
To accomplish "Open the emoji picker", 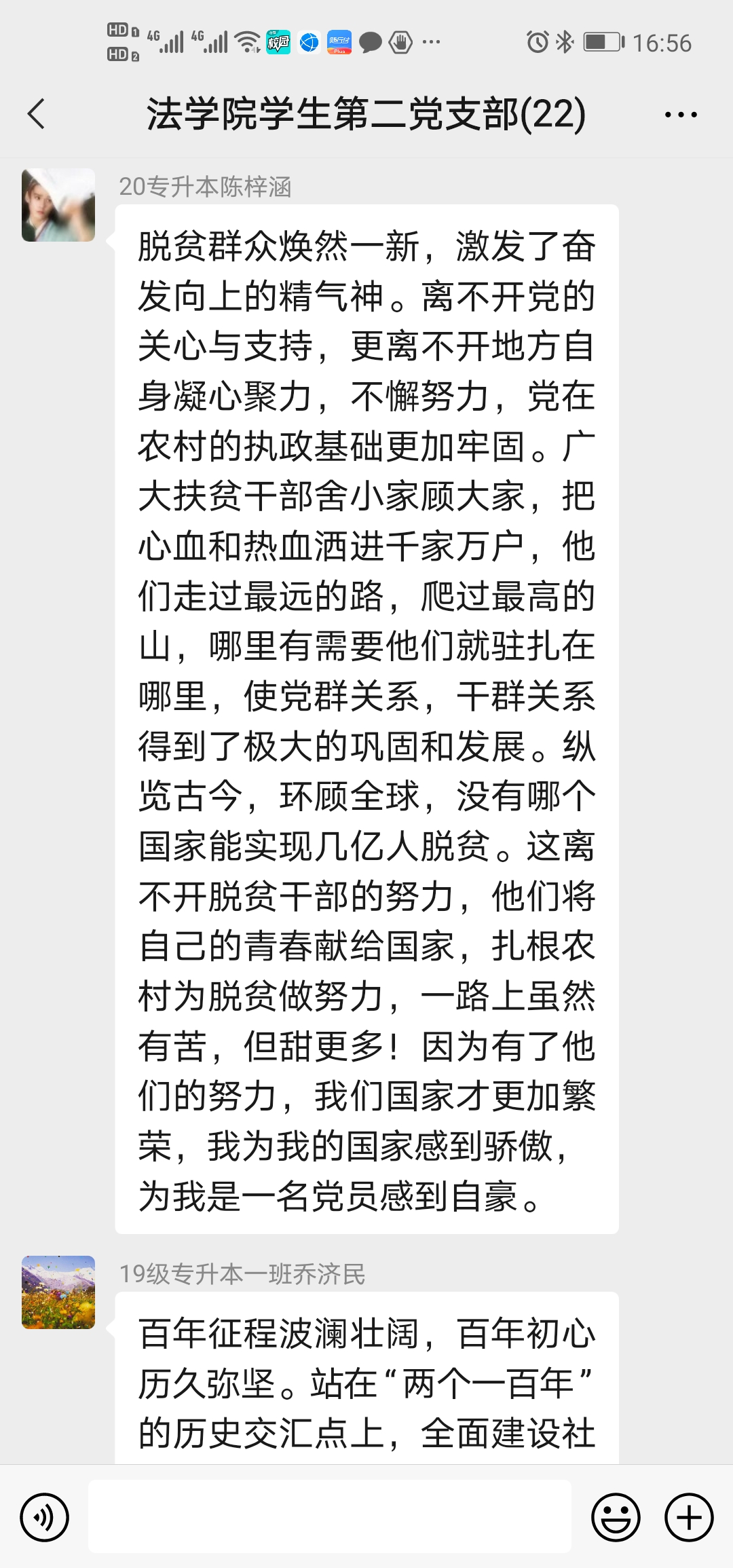I will coord(616,1517).
